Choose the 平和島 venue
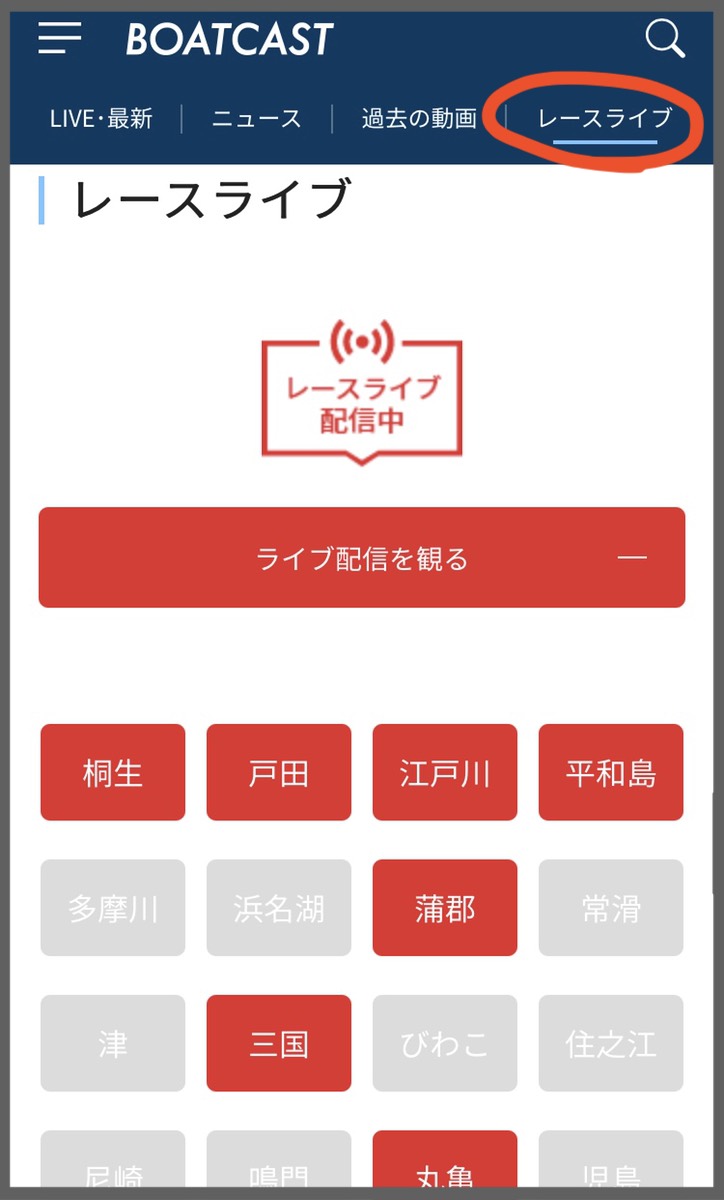724x1200 pixels. pos(610,772)
